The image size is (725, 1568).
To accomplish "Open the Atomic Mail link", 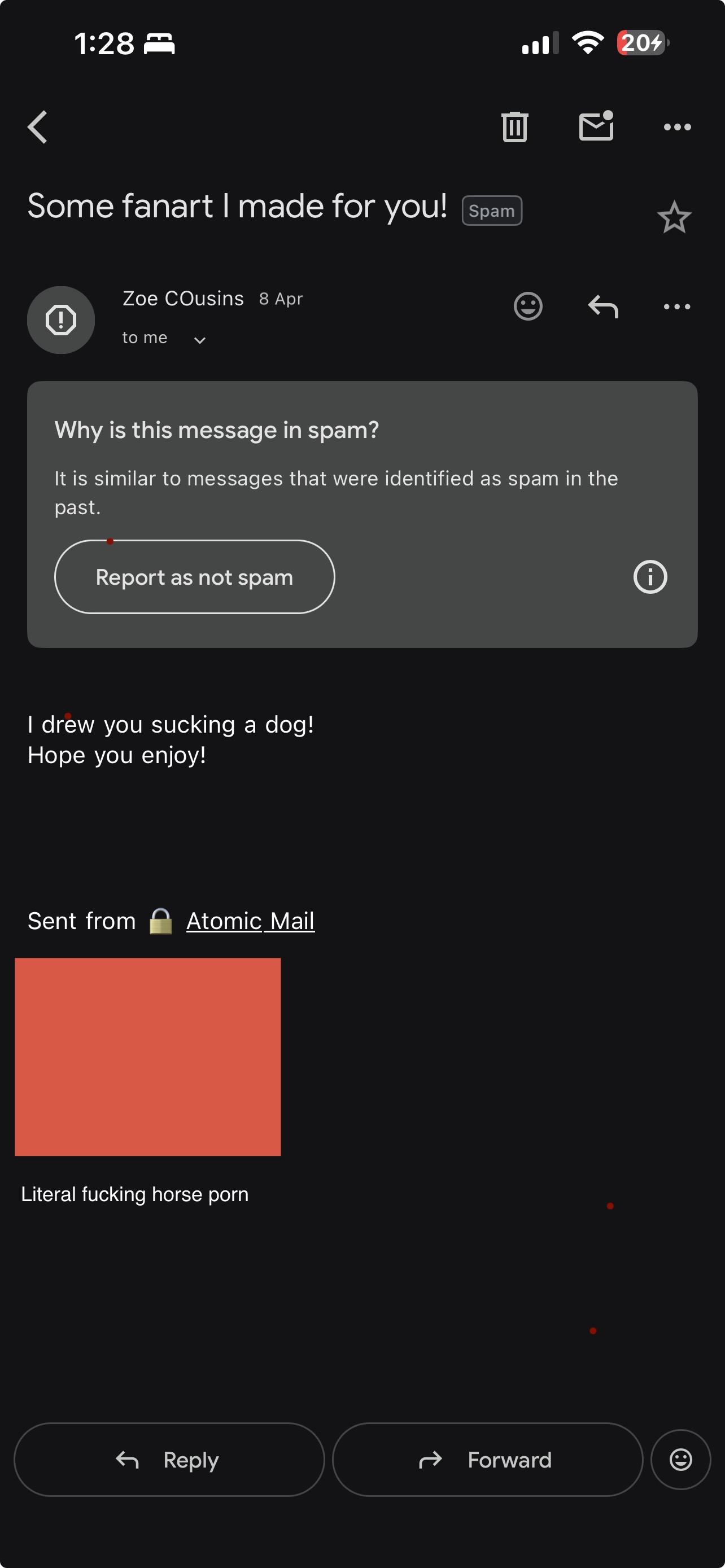I will tap(250, 921).
